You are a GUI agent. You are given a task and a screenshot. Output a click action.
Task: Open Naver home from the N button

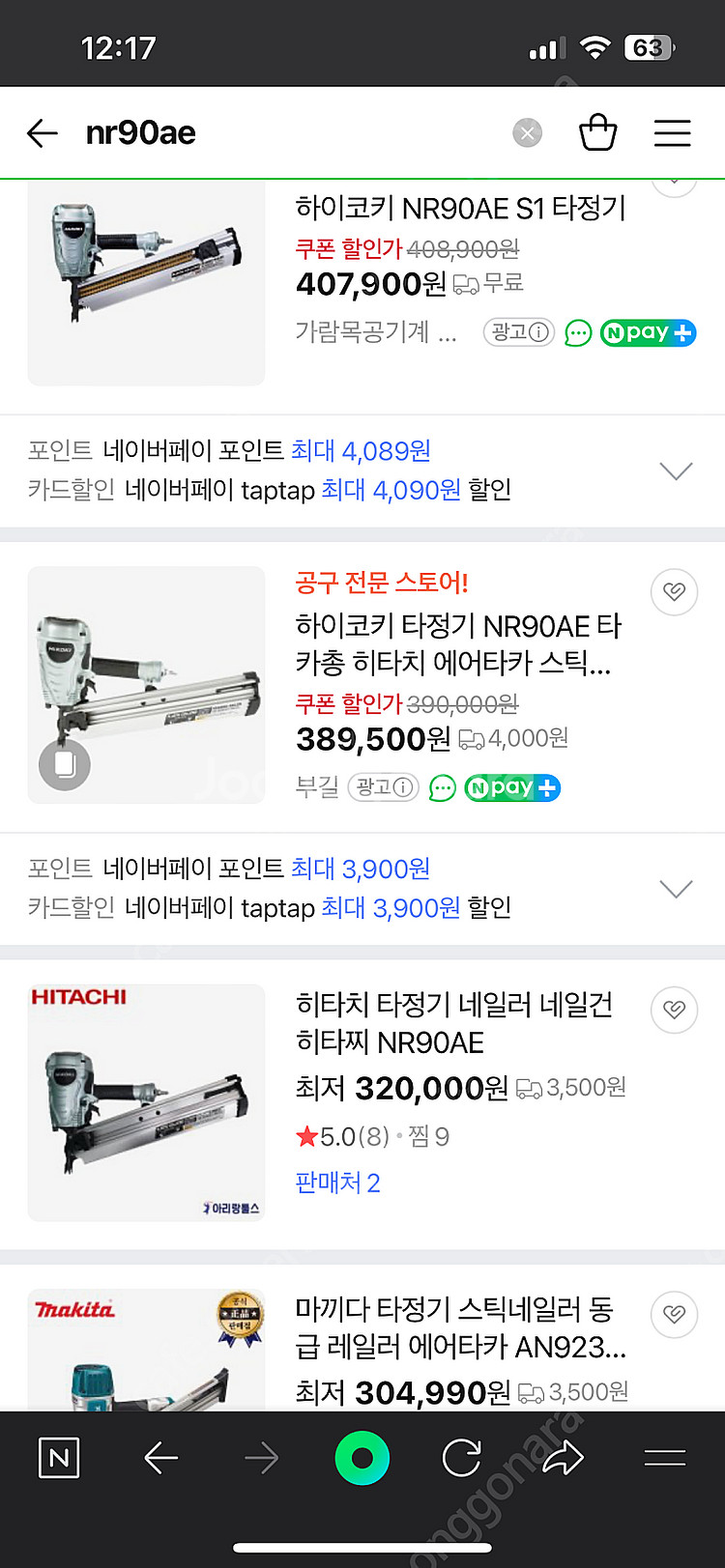(59, 1458)
